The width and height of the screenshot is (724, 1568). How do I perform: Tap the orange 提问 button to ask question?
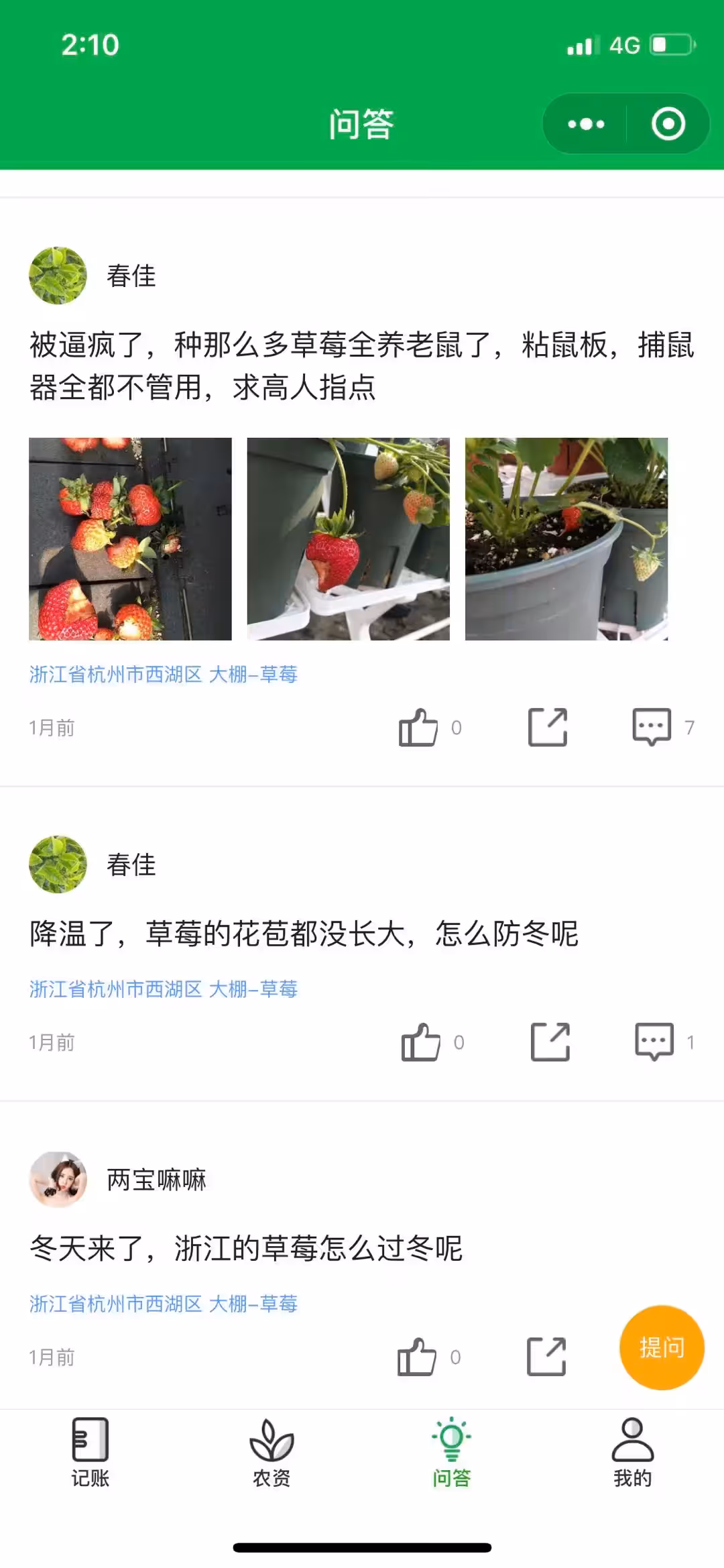(x=661, y=1347)
